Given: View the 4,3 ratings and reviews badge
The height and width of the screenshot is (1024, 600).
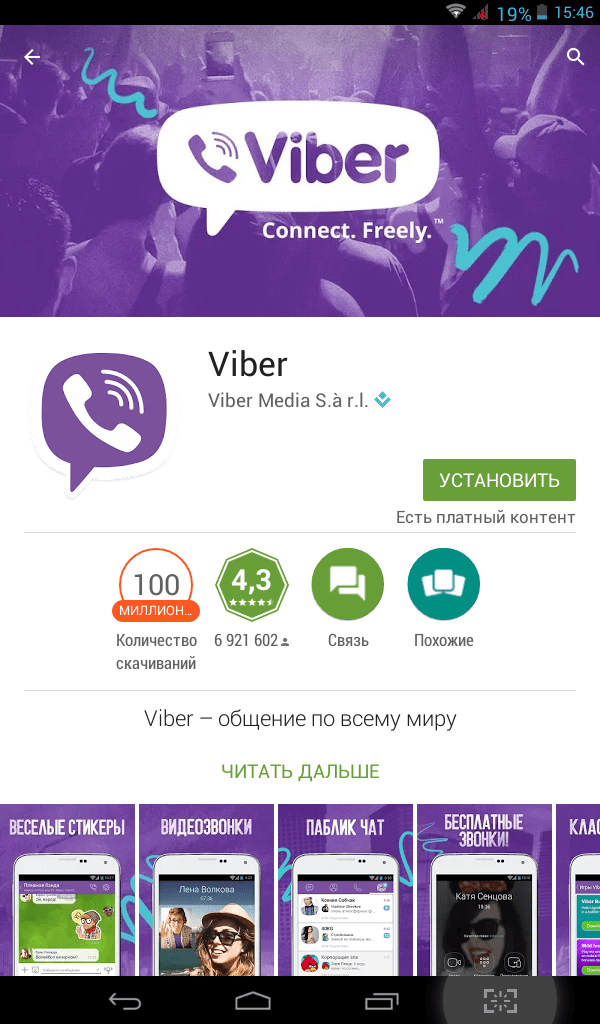Looking at the screenshot, I should (252, 585).
